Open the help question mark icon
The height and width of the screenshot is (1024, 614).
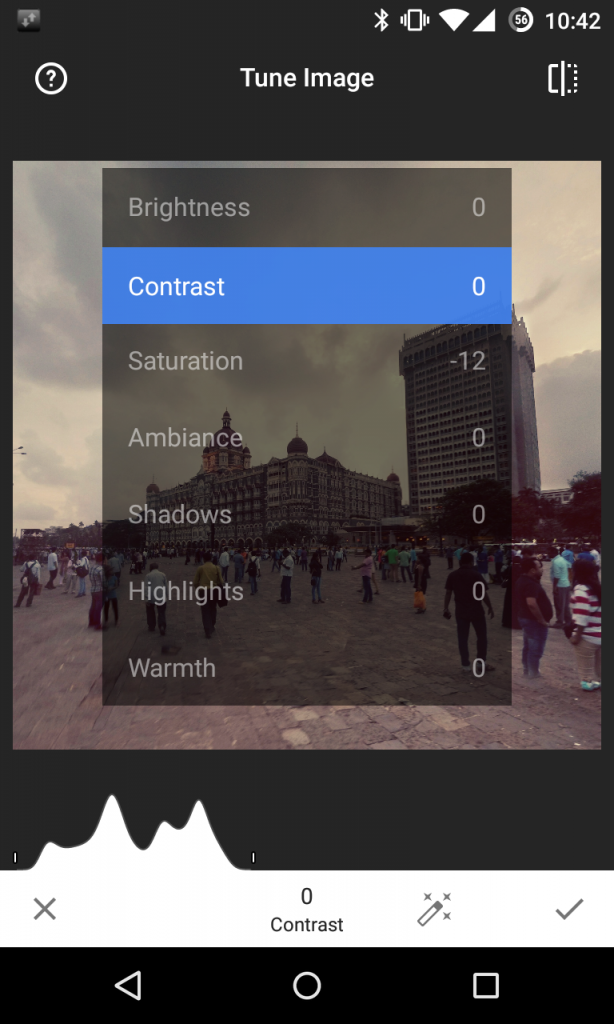(51, 79)
